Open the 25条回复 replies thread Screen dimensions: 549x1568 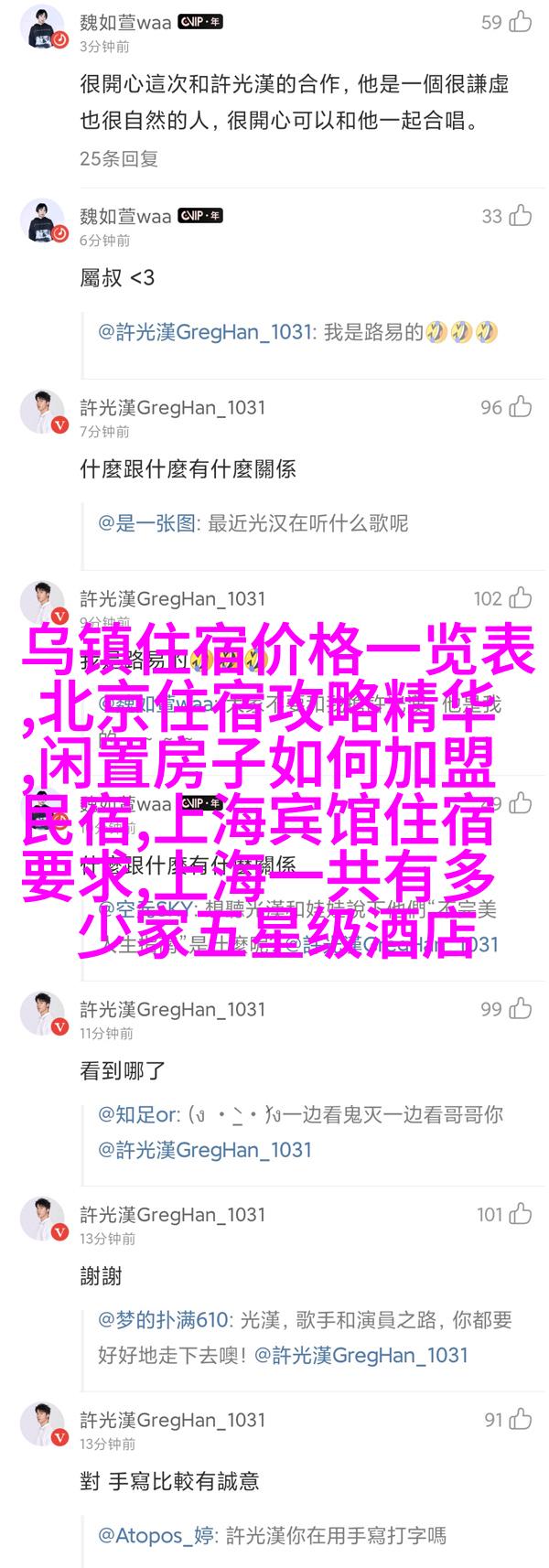[x=119, y=158]
